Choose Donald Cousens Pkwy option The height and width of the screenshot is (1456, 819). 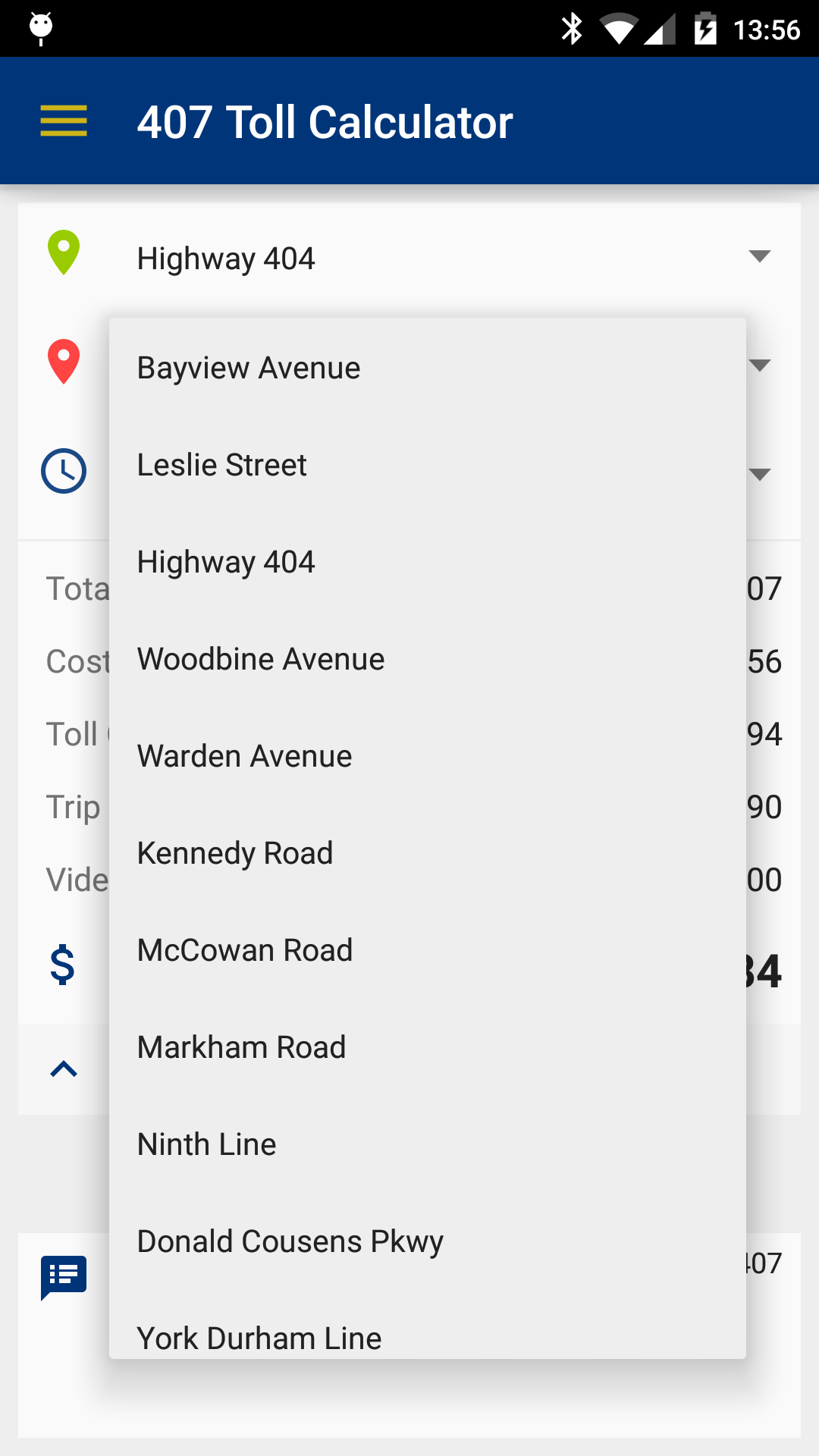coord(290,1241)
